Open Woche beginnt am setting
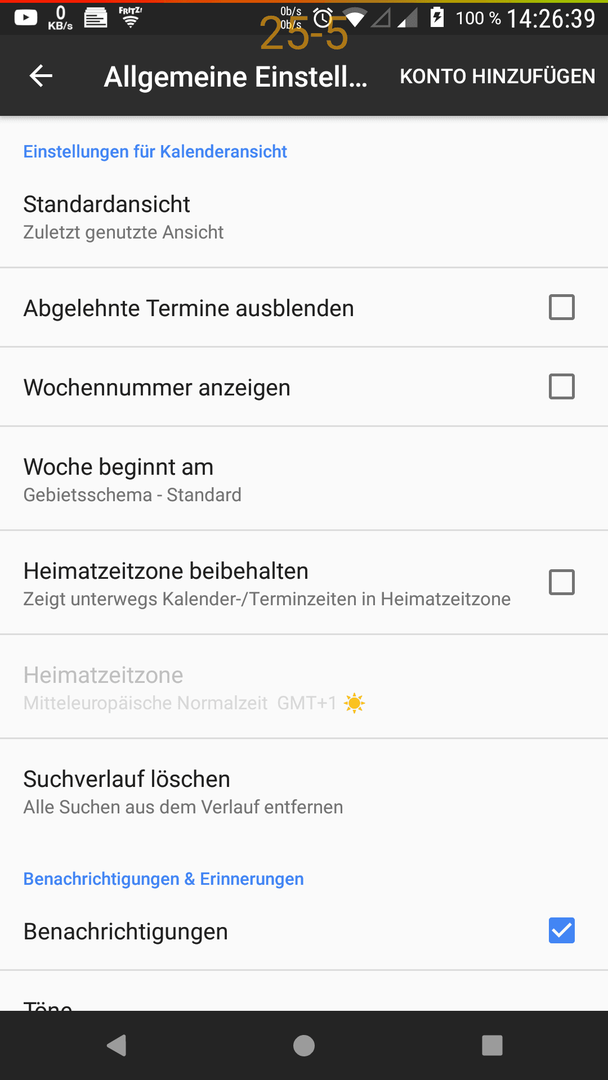 coord(304,479)
